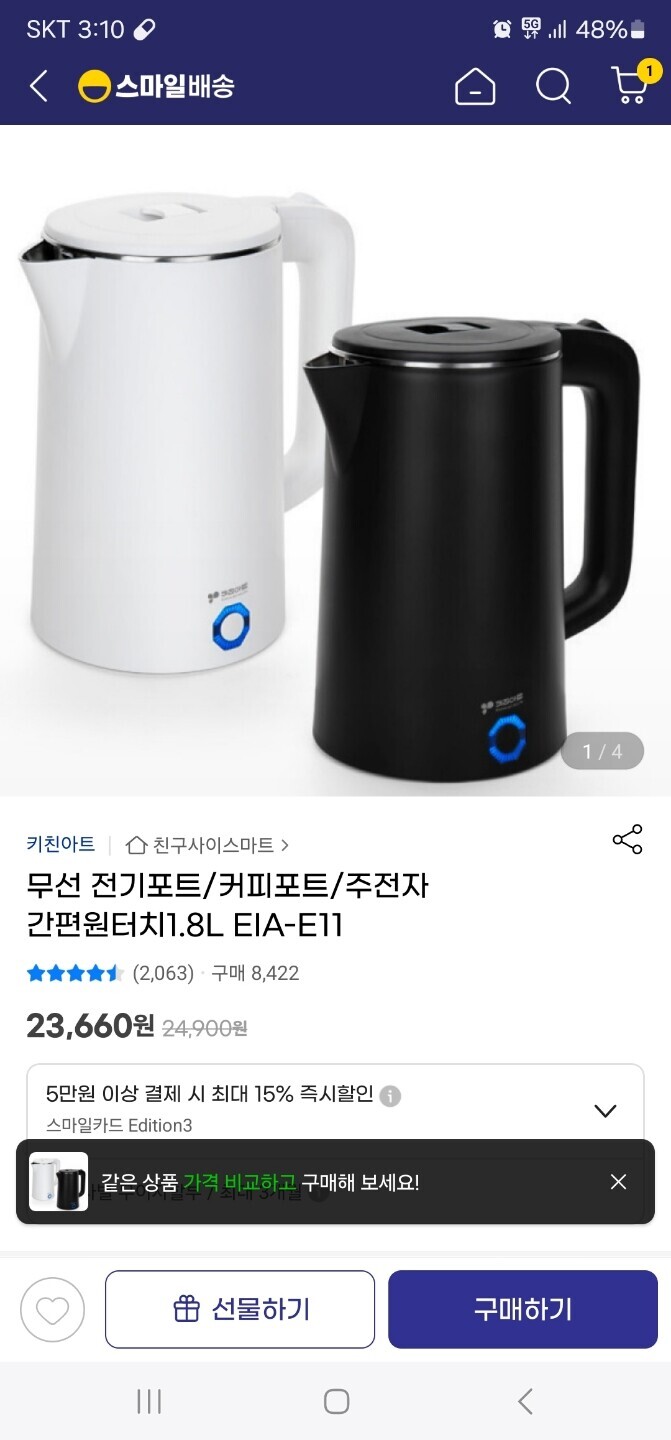Tap the 선물하기 gift button
The width and height of the screenshot is (671, 1440).
[240, 1309]
